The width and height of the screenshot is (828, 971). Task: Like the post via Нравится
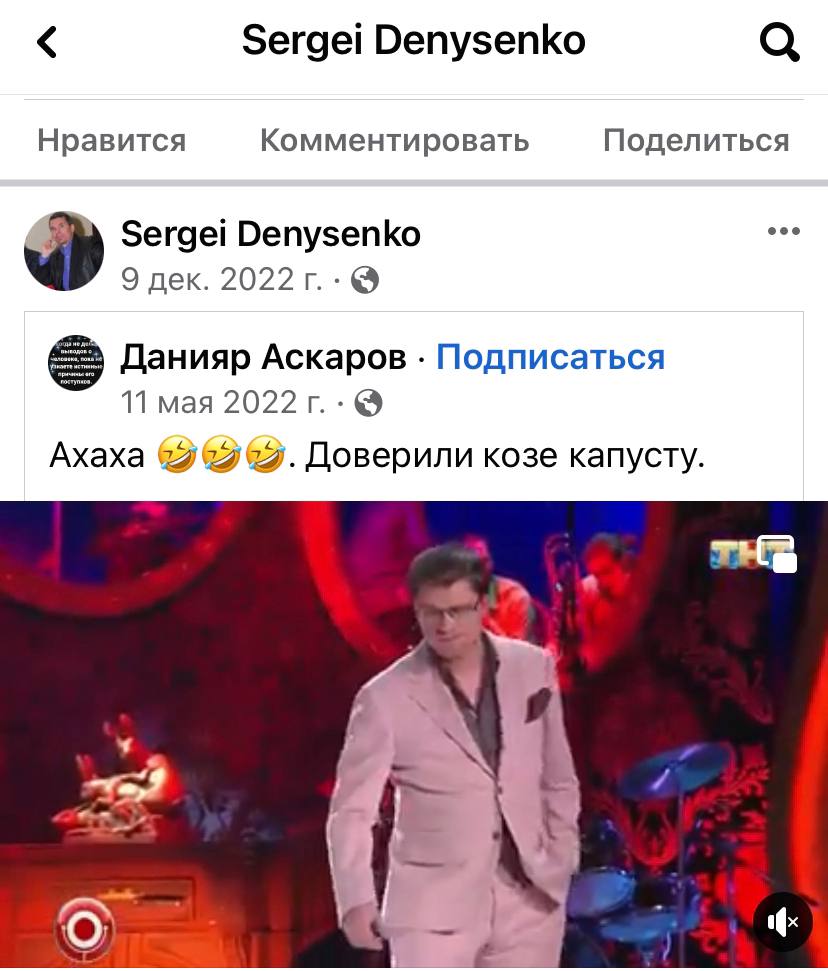110,140
